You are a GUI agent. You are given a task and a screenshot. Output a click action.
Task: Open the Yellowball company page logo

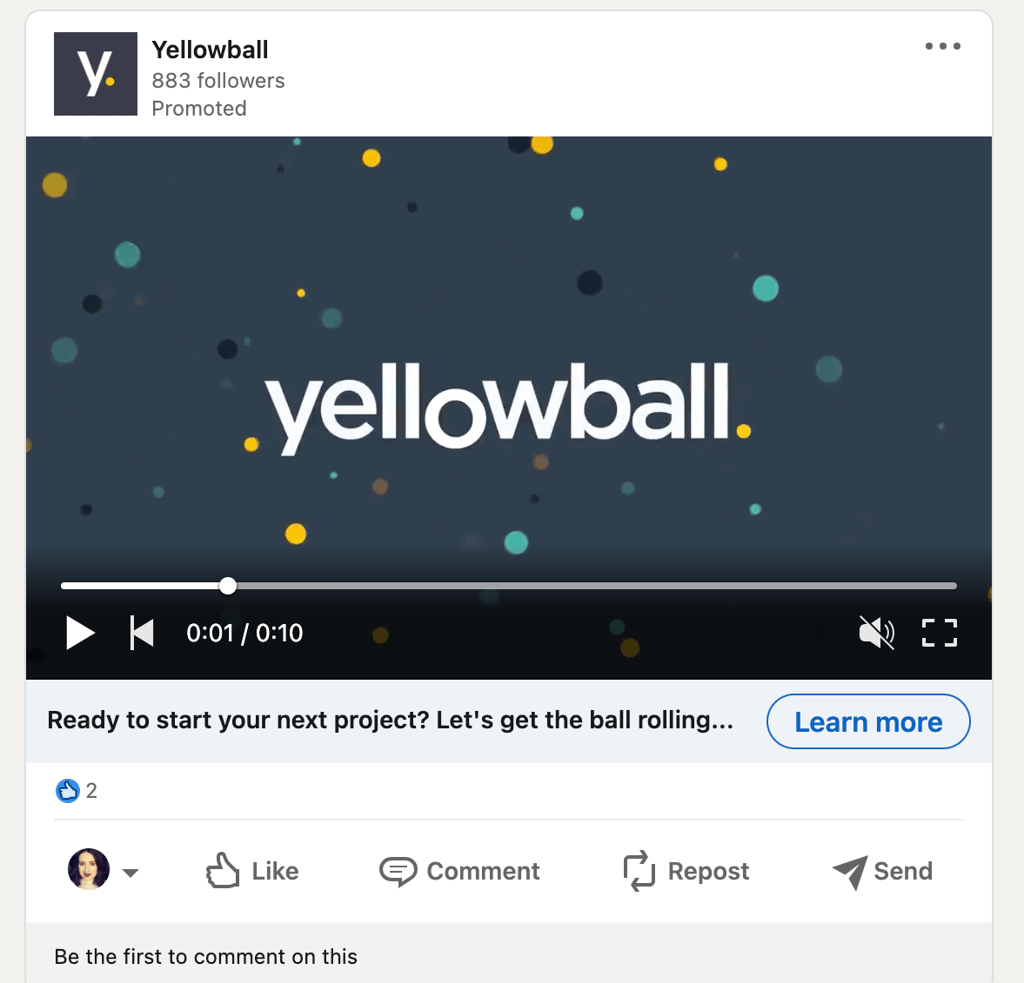coord(95,74)
